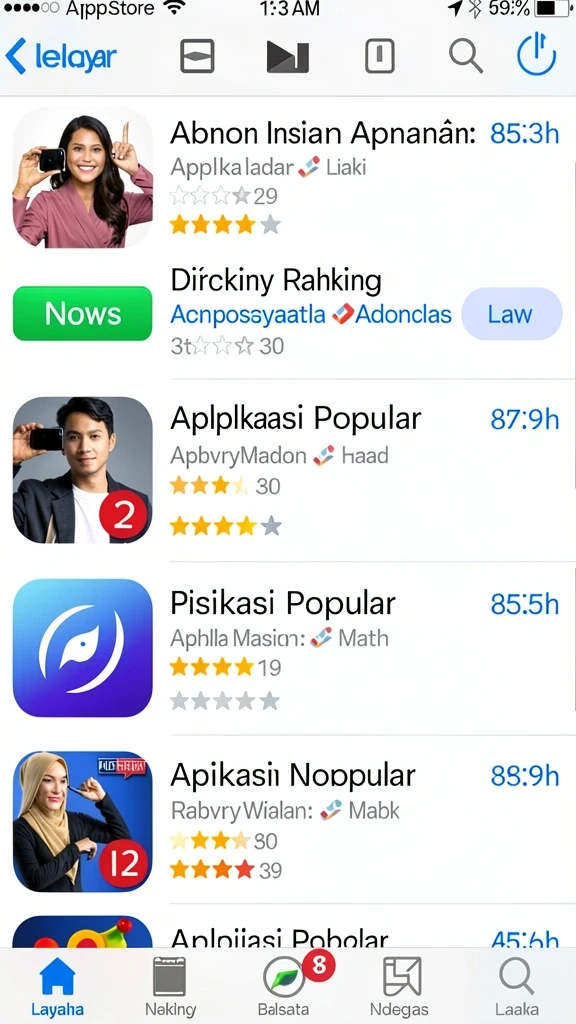Switch to the Laaka search tab
The width and height of the screenshot is (576, 1024).
517,987
